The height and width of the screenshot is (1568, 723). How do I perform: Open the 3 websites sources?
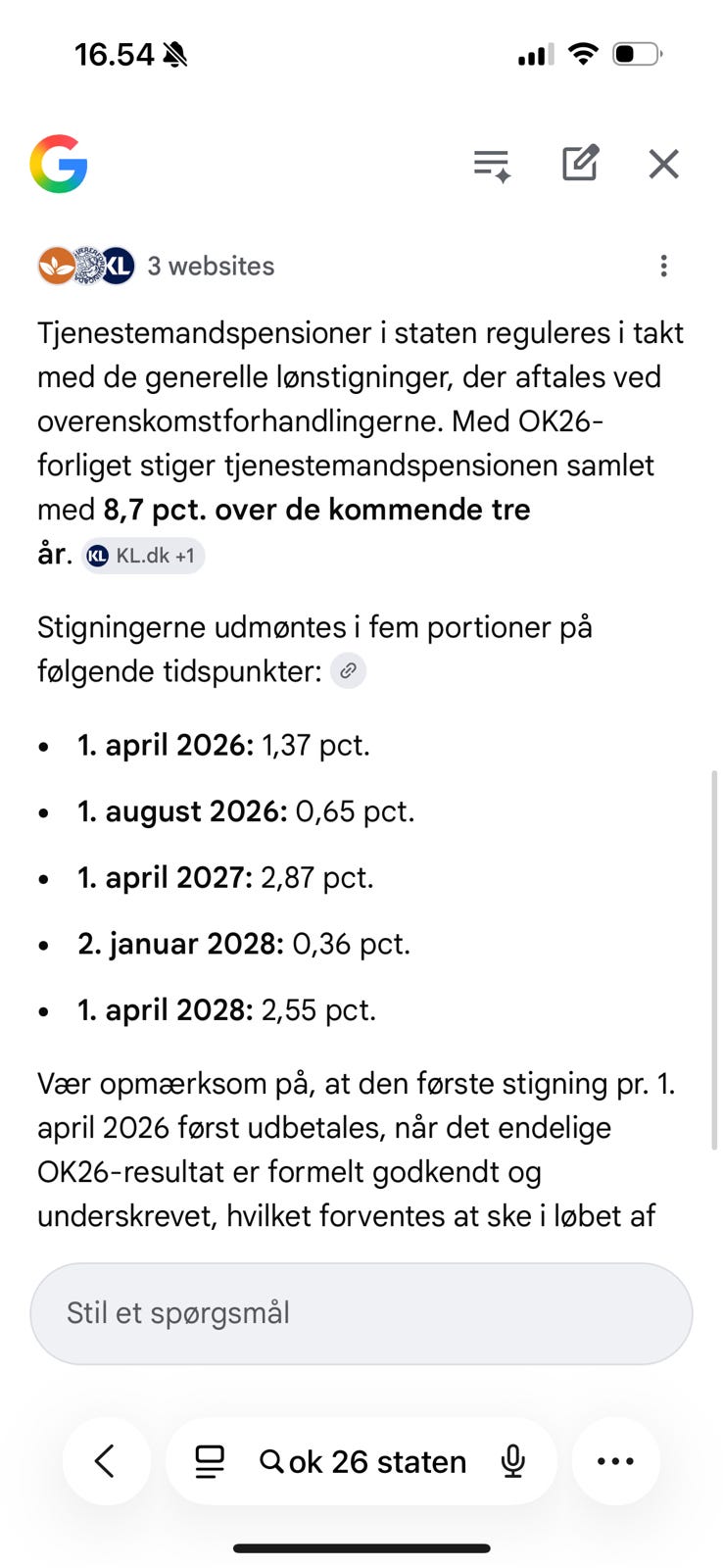point(157,266)
